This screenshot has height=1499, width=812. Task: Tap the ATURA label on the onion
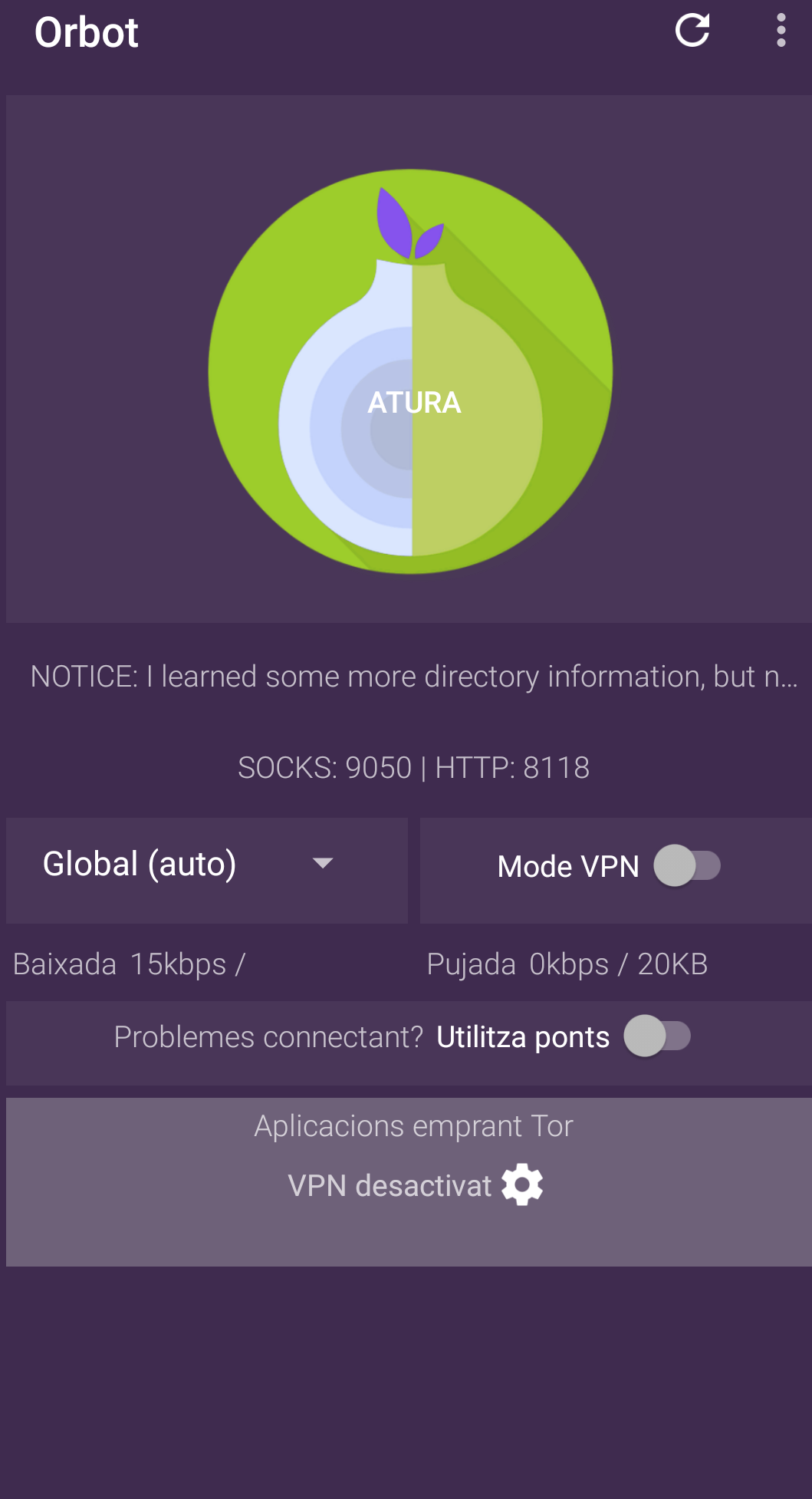tap(415, 402)
